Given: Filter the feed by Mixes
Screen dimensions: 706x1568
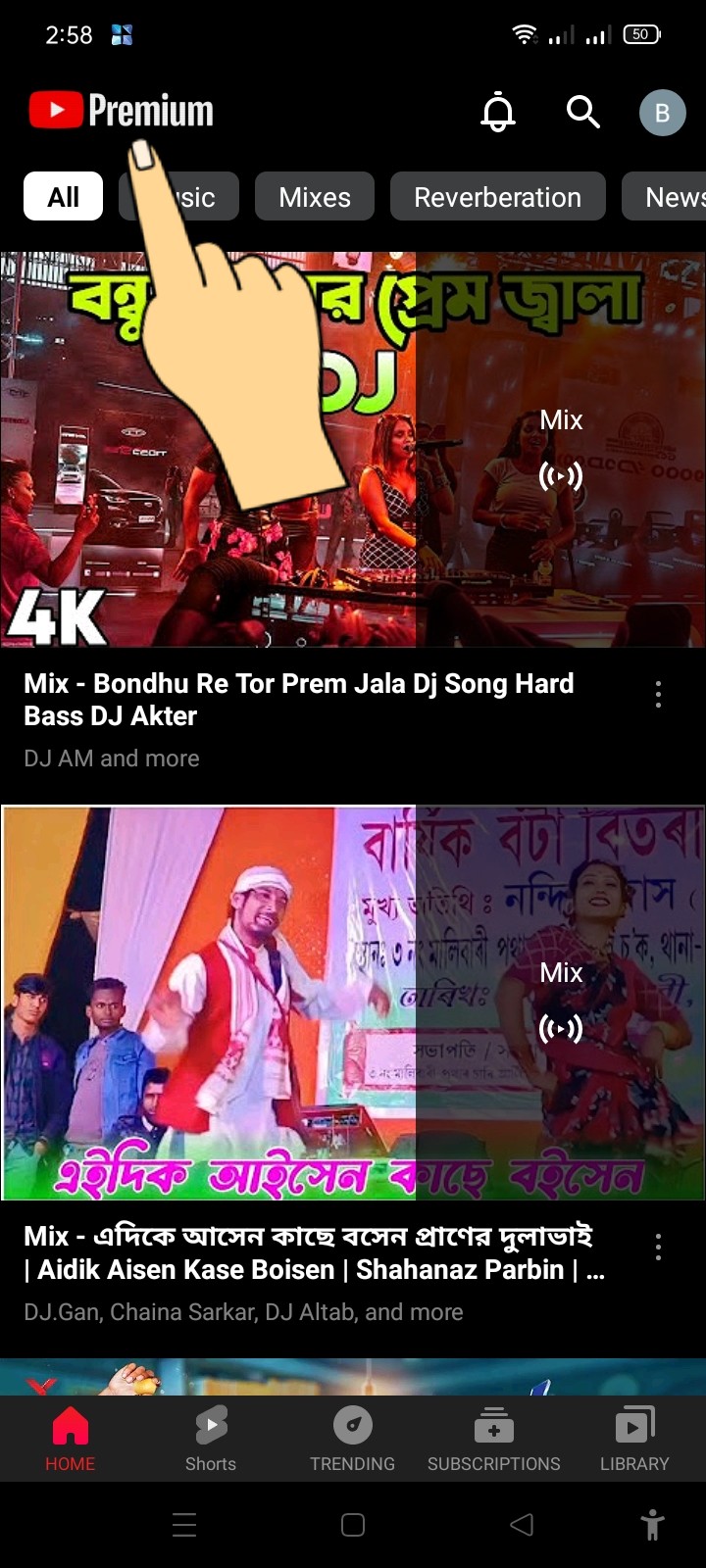Looking at the screenshot, I should 314,197.
